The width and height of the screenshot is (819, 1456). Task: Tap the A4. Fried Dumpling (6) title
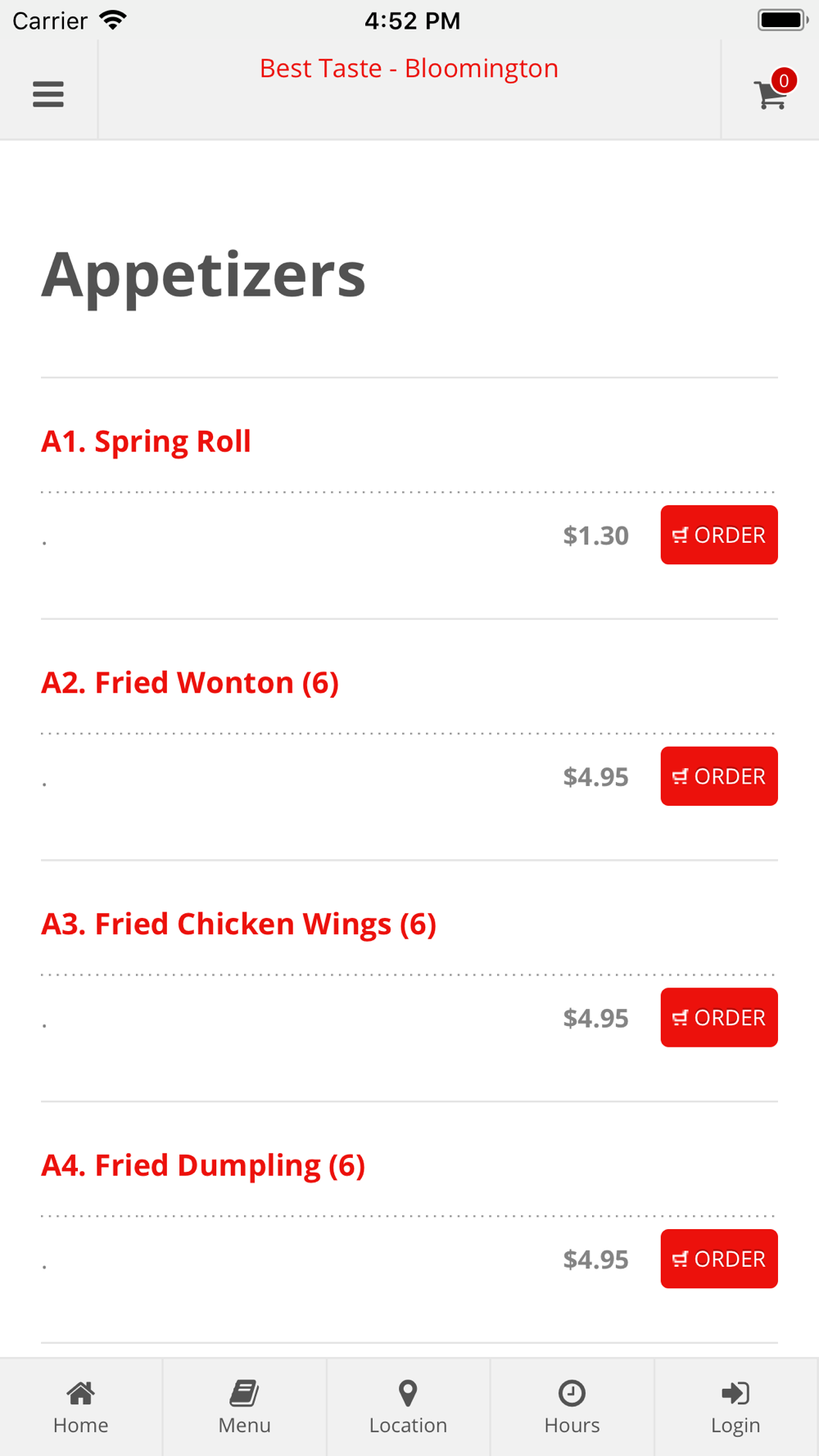(x=203, y=1165)
